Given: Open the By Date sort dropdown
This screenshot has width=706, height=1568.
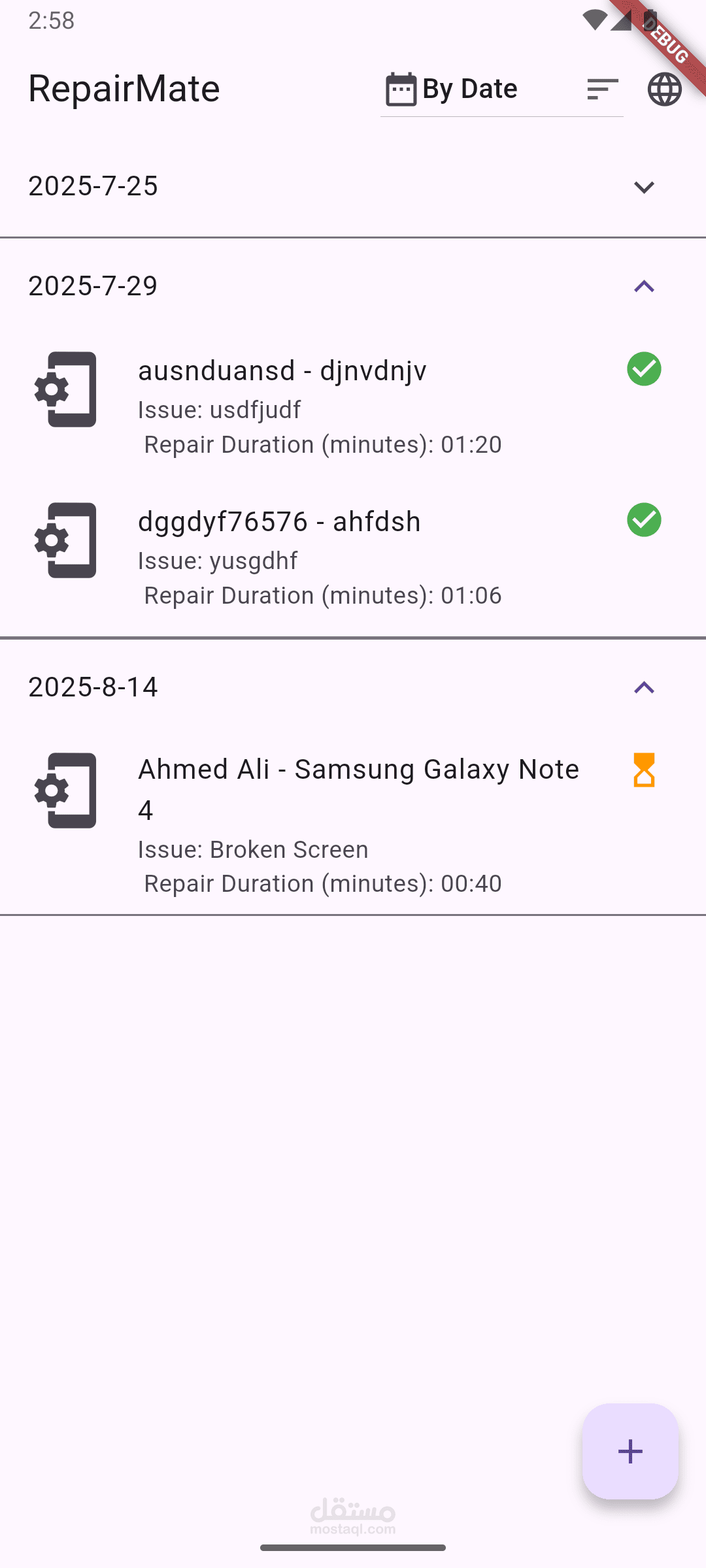Looking at the screenshot, I should (501, 89).
